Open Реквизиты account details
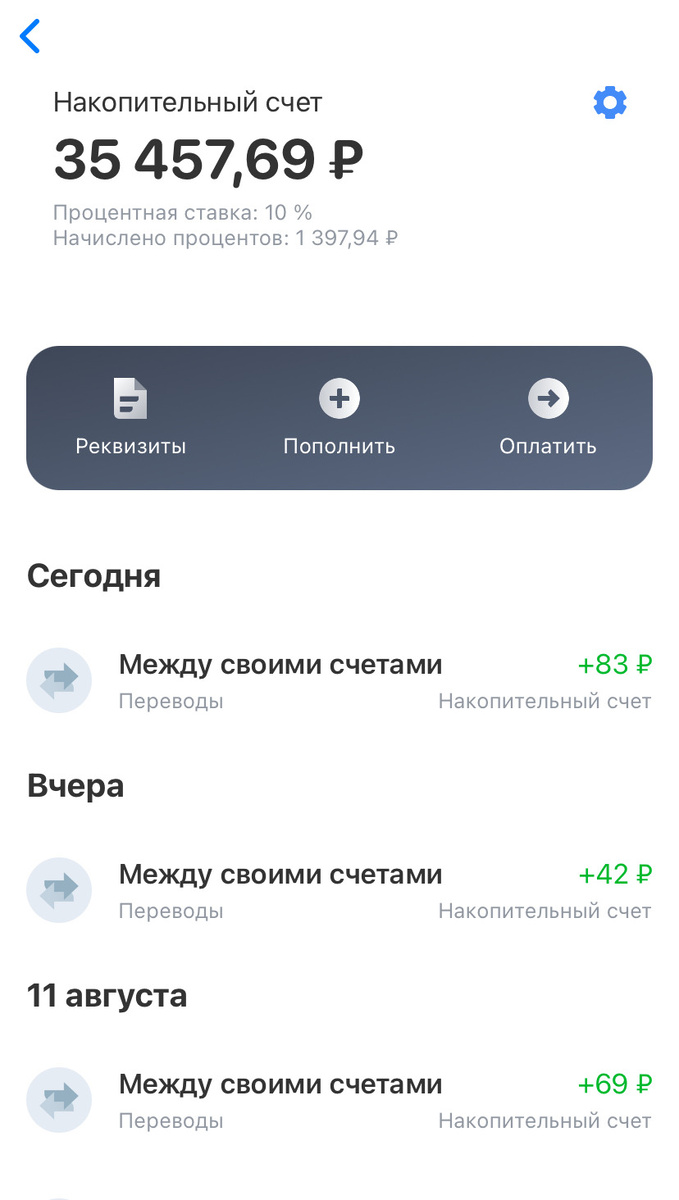Screen dimensions: 679x1200 point(131,418)
